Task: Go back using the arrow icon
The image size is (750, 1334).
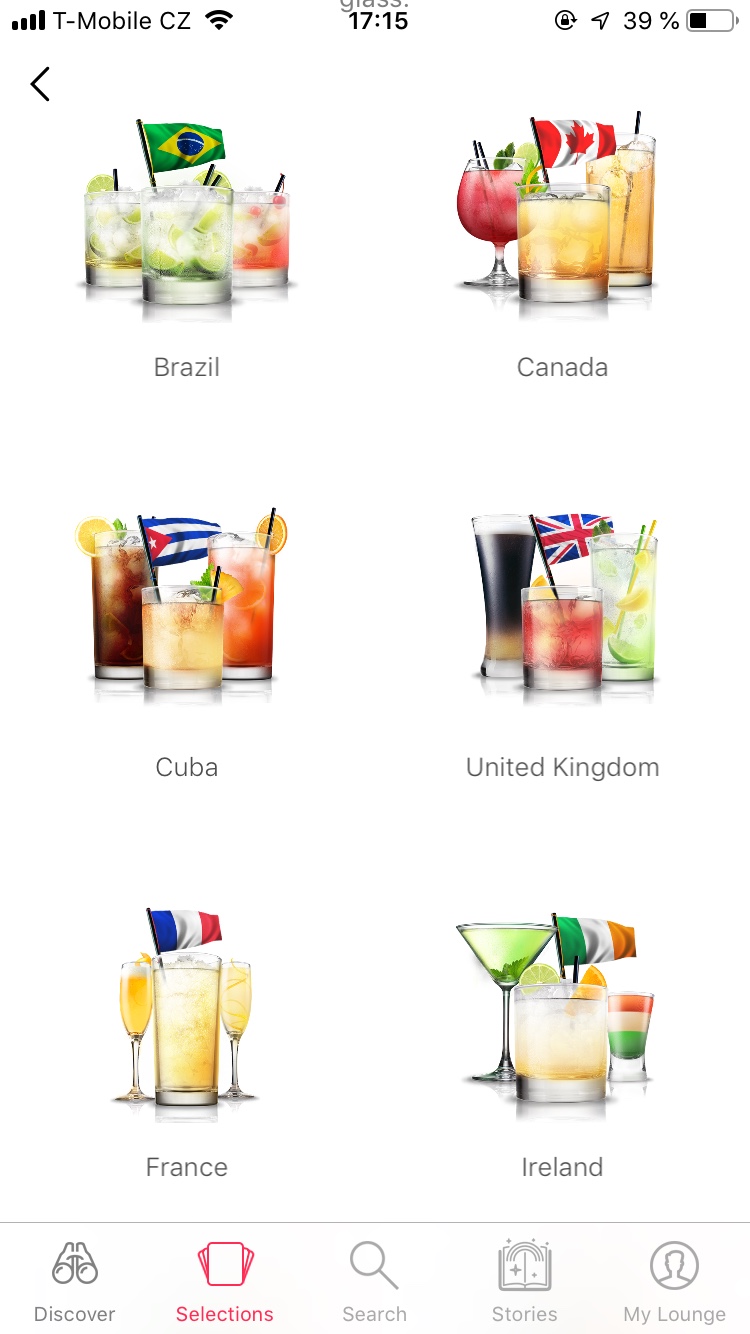Action: (x=40, y=84)
